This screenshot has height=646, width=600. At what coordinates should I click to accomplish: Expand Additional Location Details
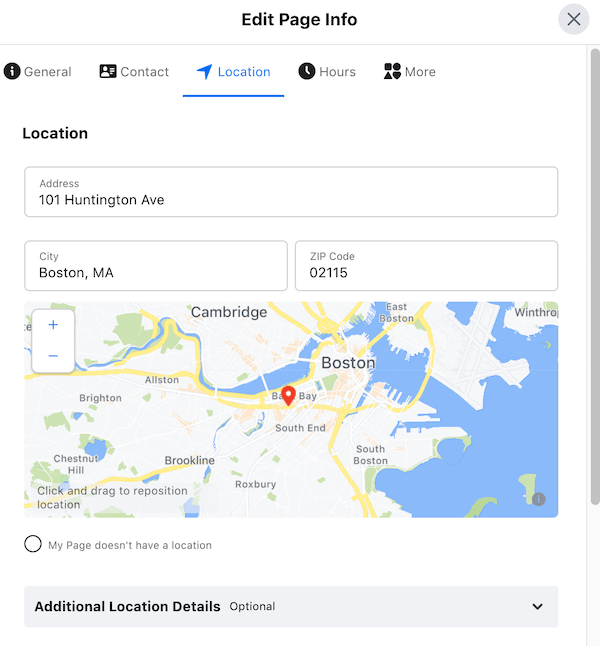point(291,606)
